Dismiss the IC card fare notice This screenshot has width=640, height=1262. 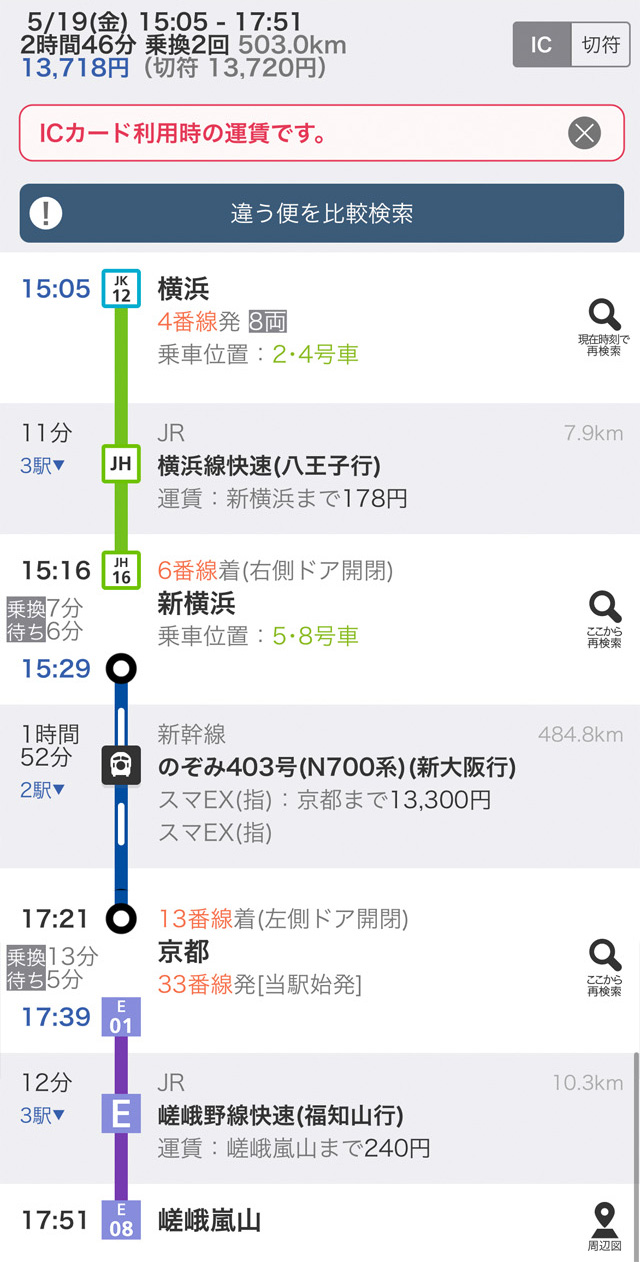pos(585,133)
